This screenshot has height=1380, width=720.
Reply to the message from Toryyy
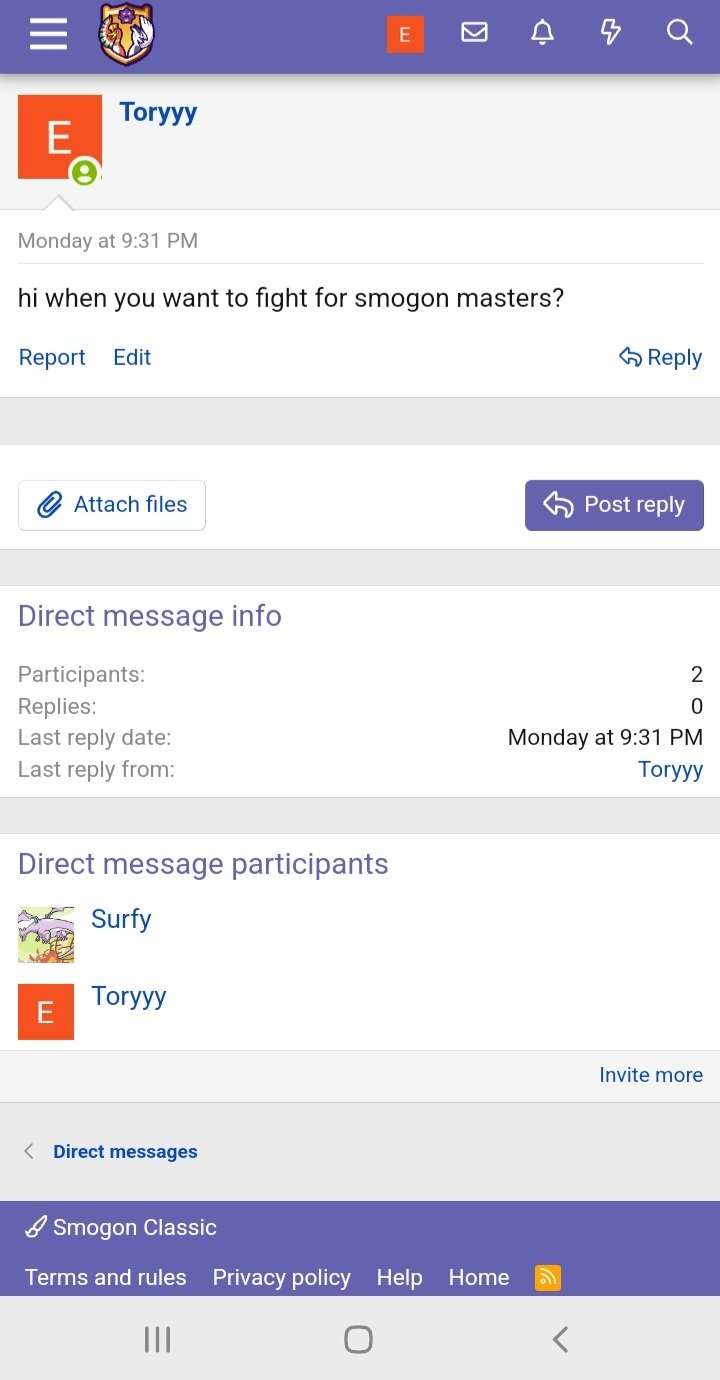pyautogui.click(x=660, y=357)
